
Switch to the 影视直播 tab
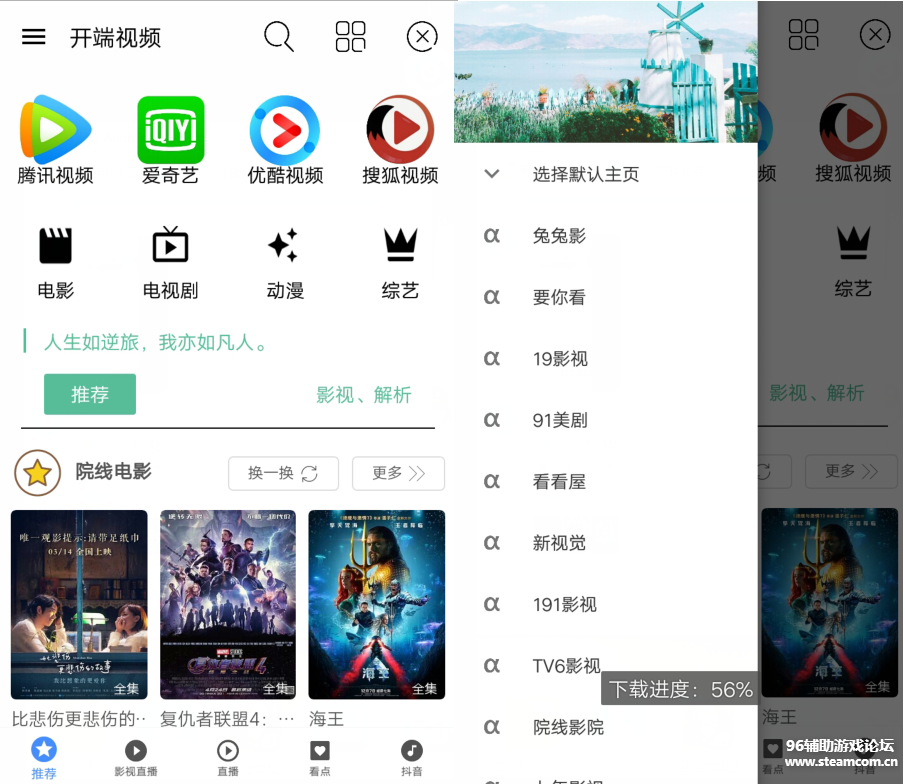tap(136, 759)
